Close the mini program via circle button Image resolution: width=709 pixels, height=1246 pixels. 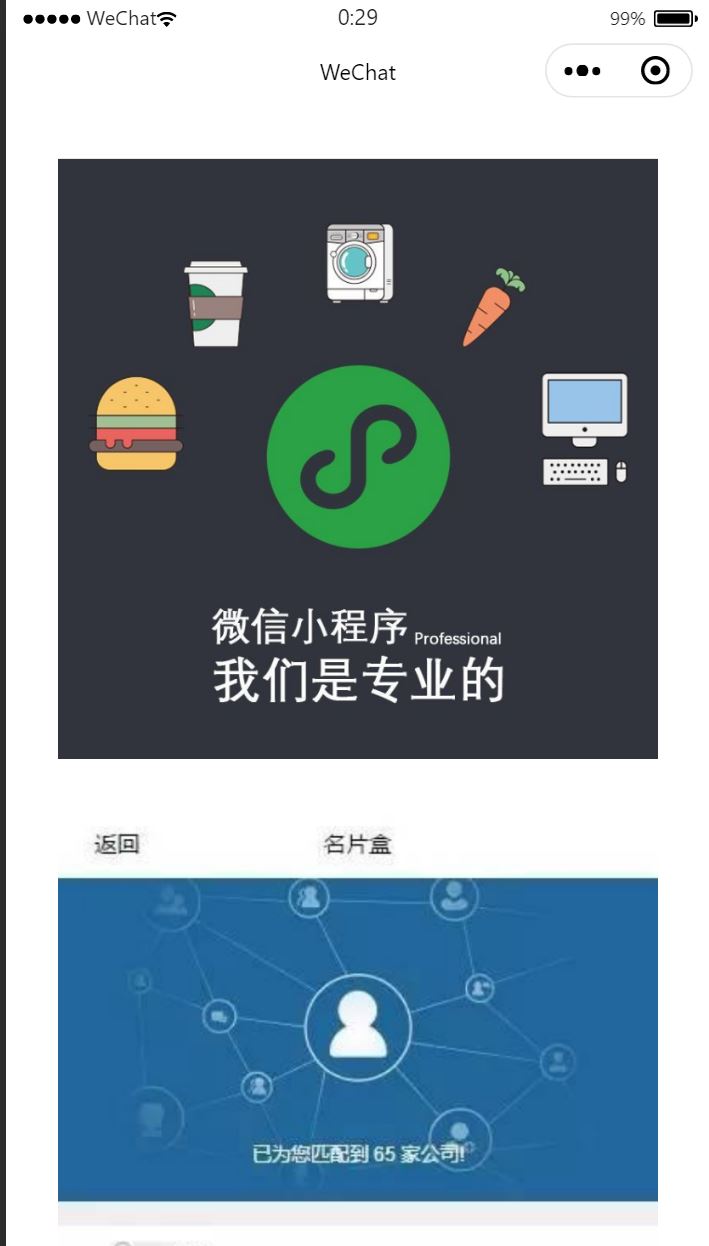(x=655, y=71)
